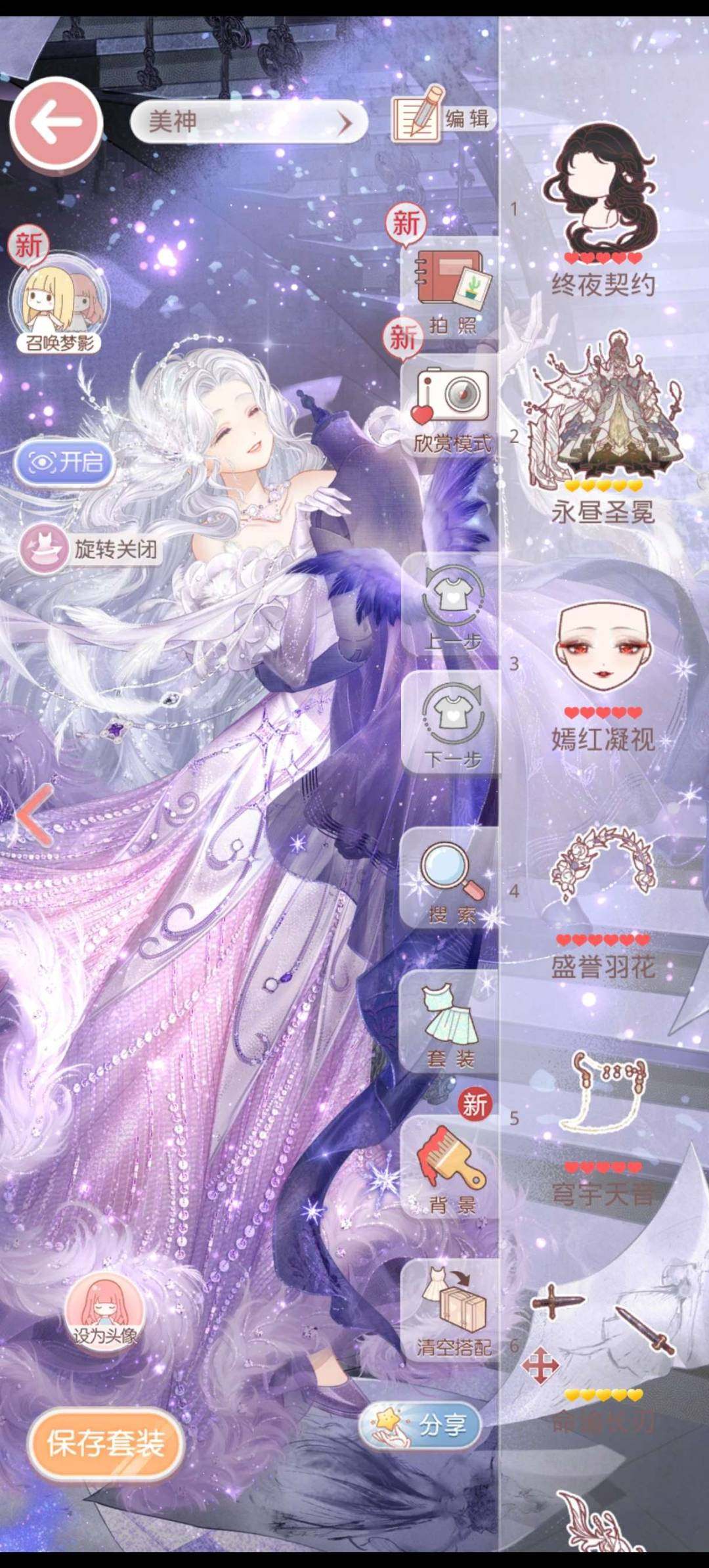The width and height of the screenshot is (709, 1568).
Task: Save outfit with 保存套装
Action: click(105, 1443)
